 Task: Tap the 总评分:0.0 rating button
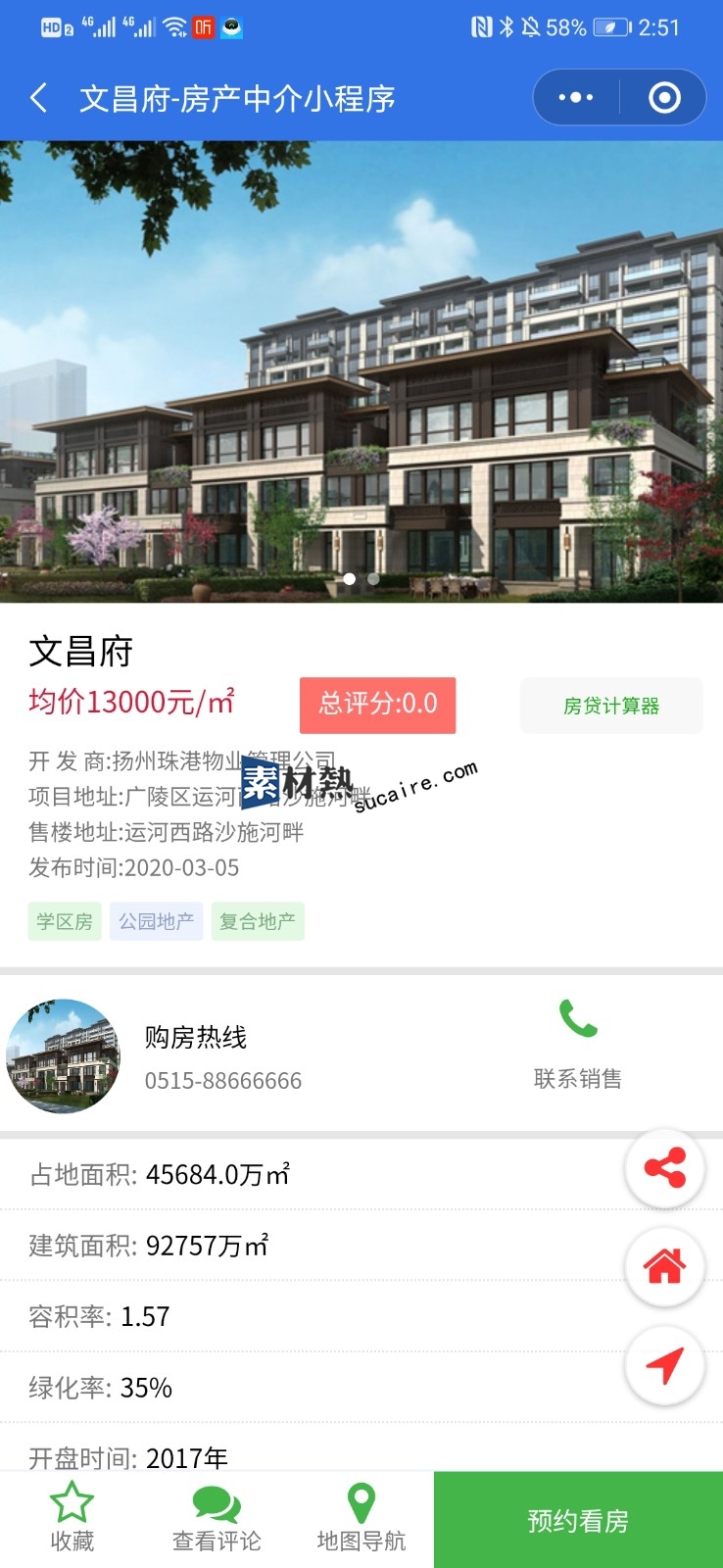377,705
